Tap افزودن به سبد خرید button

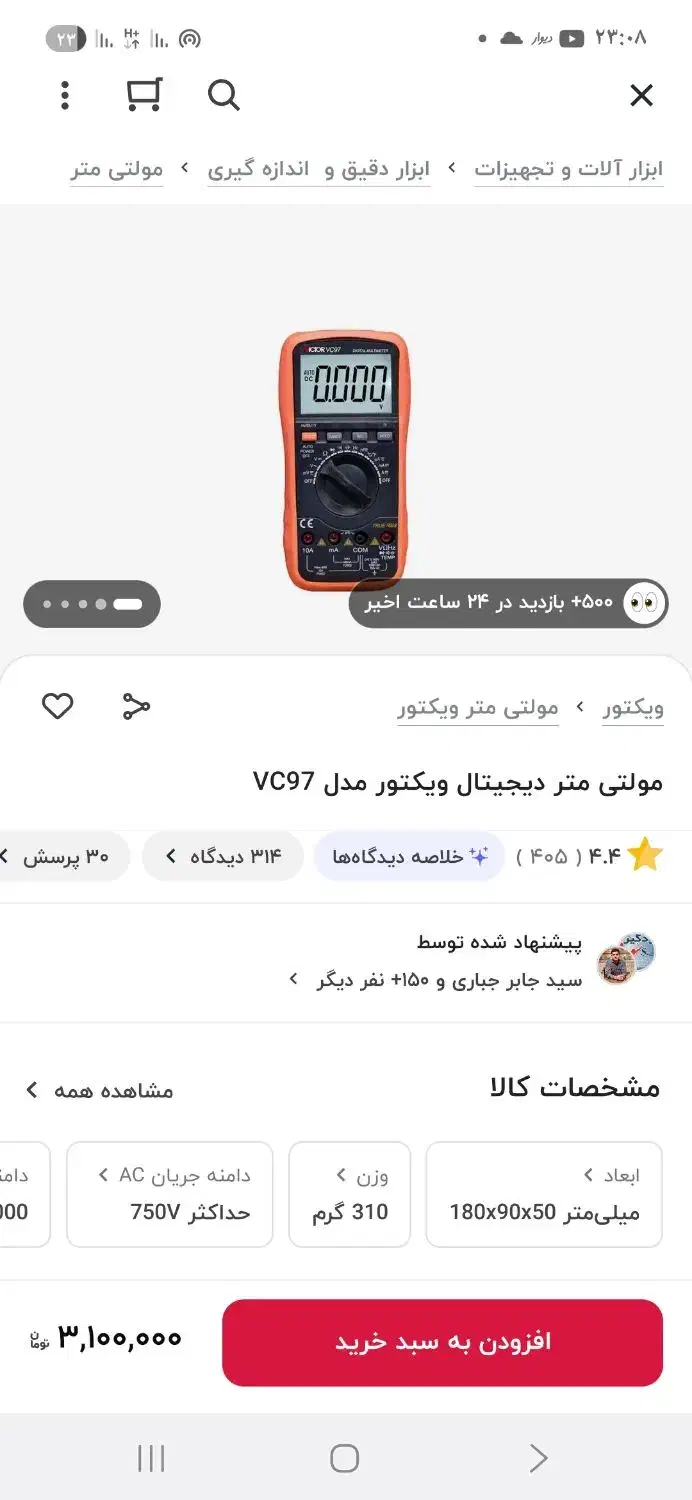tap(442, 1342)
